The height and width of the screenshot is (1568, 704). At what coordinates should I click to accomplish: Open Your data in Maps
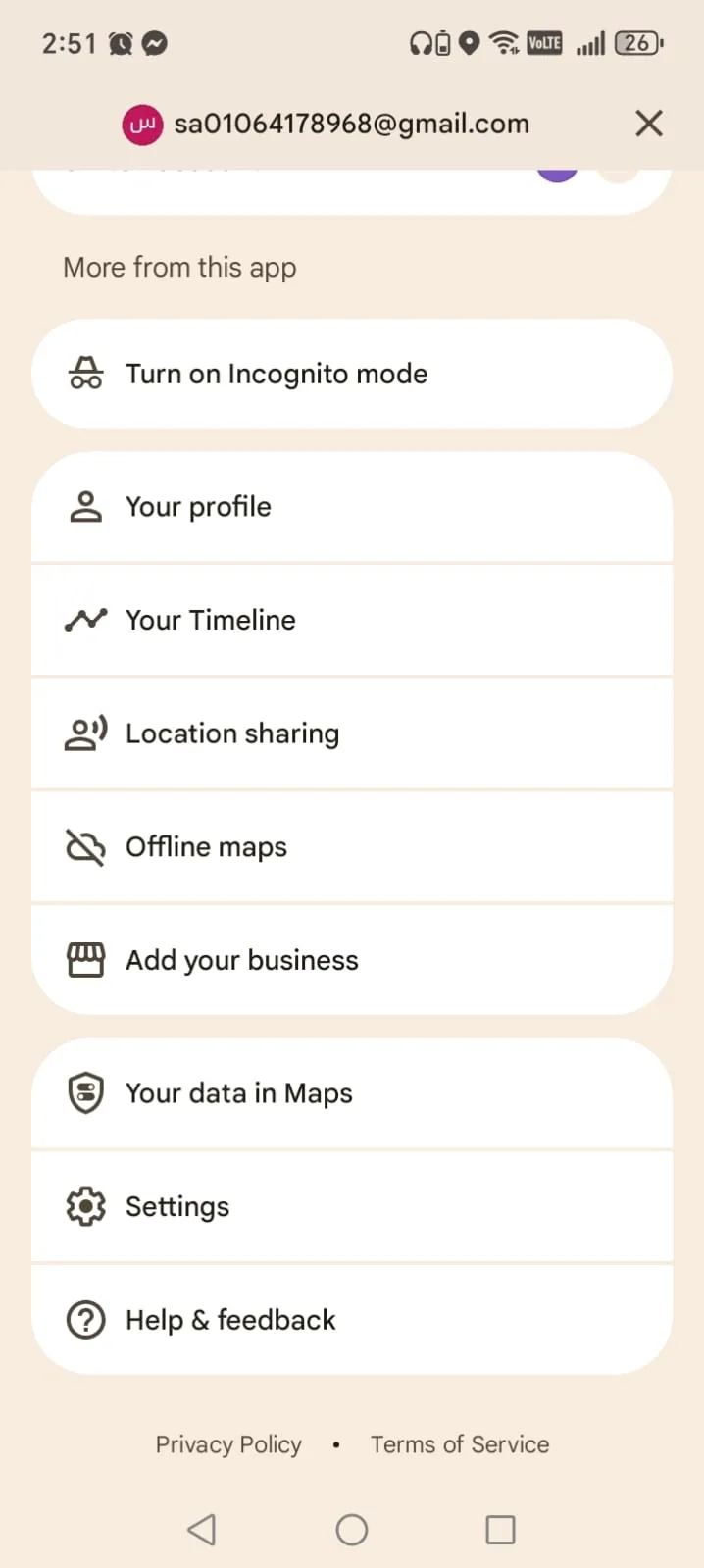[x=352, y=1093]
